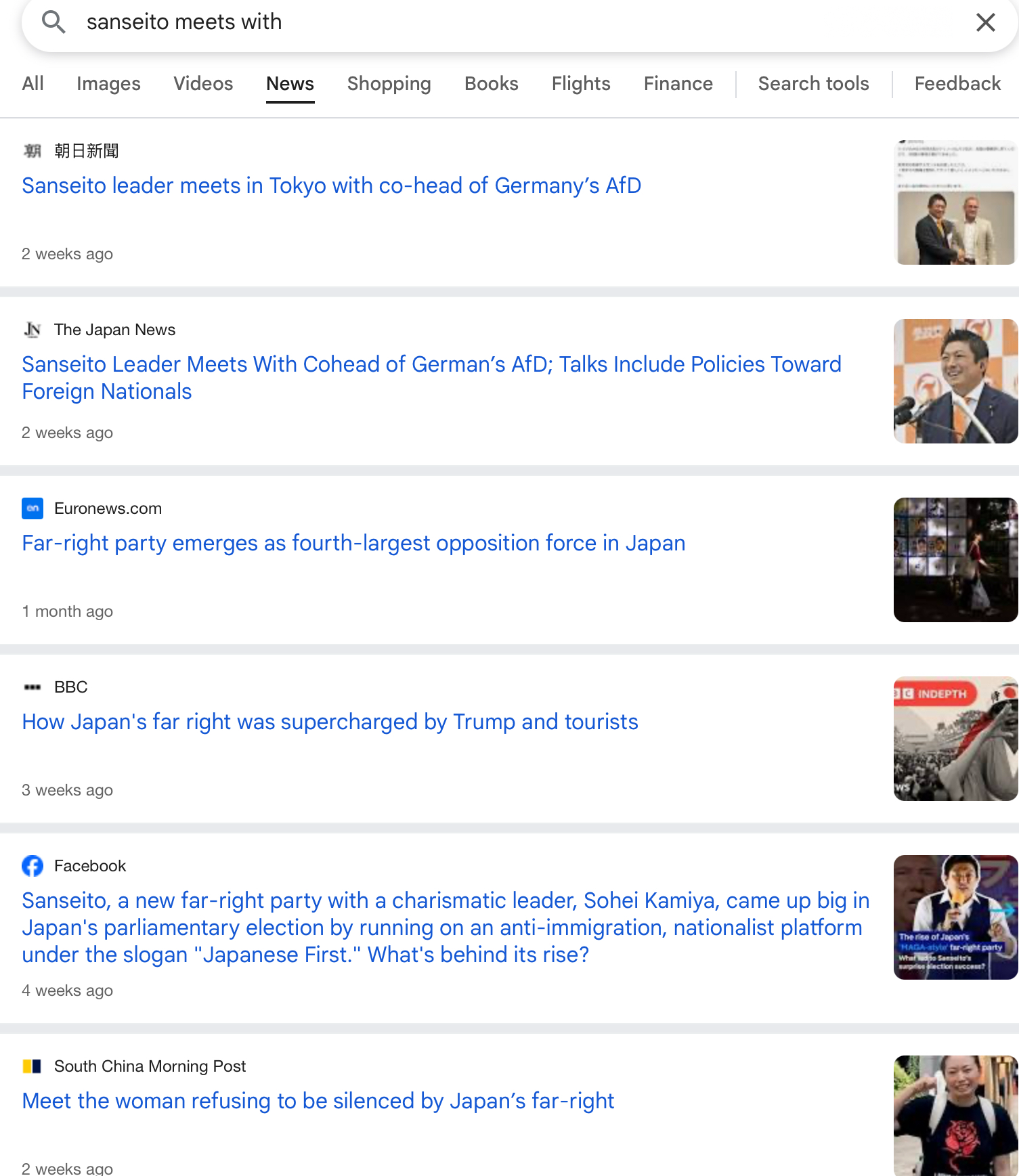Tap the BBC InDepth article thumbnail

point(955,739)
